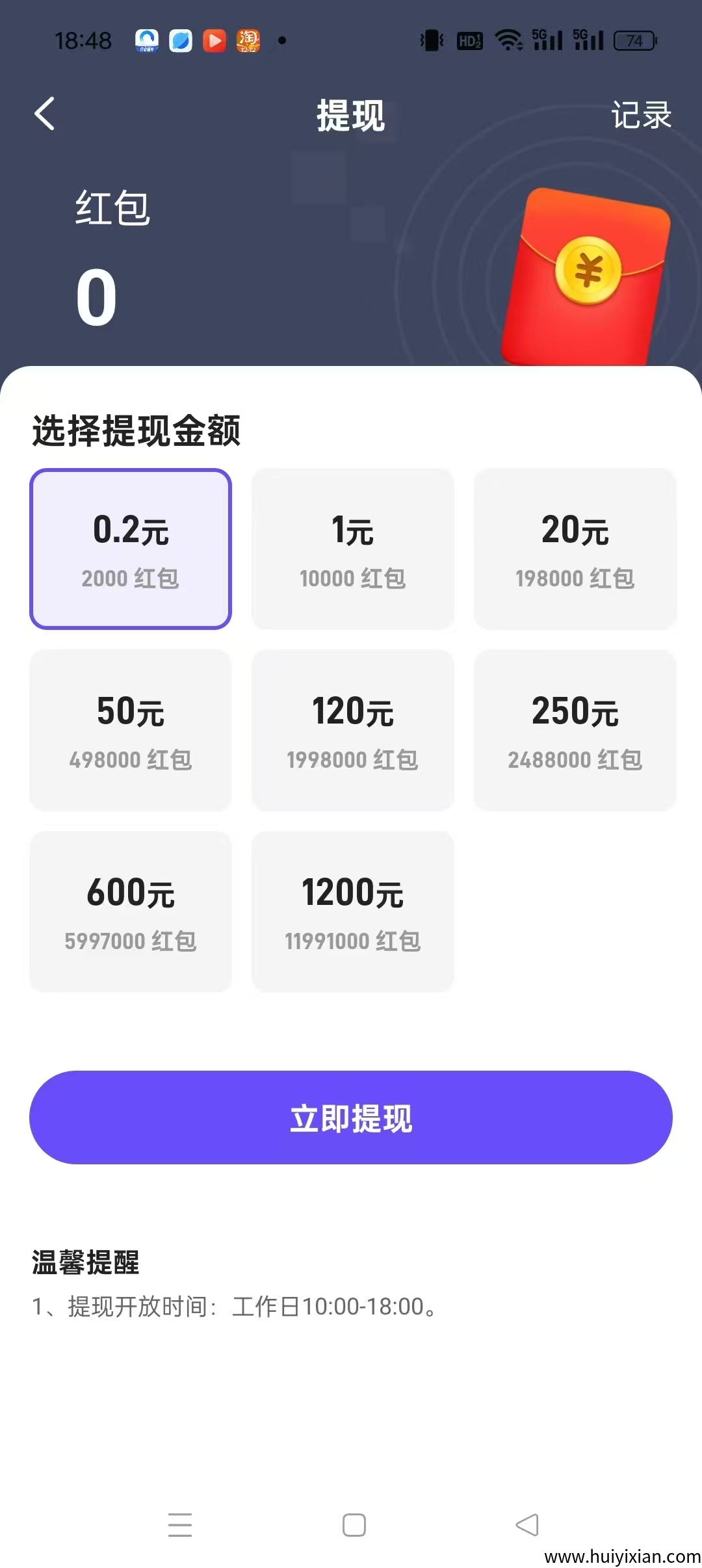702x1568 pixels.
Task: Choose the 120元 amount card
Action: coord(353,731)
